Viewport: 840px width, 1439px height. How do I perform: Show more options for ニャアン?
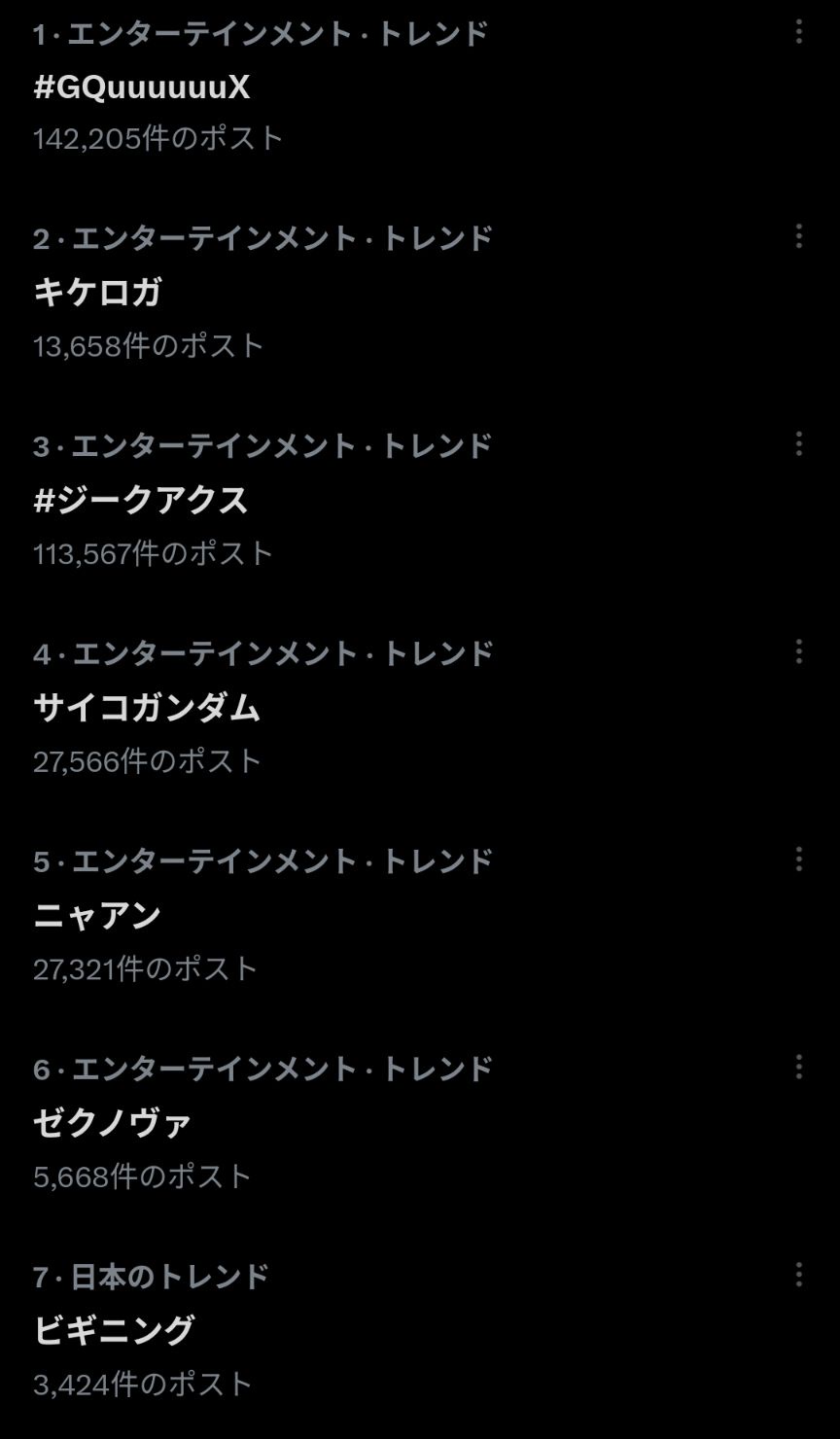point(798,860)
